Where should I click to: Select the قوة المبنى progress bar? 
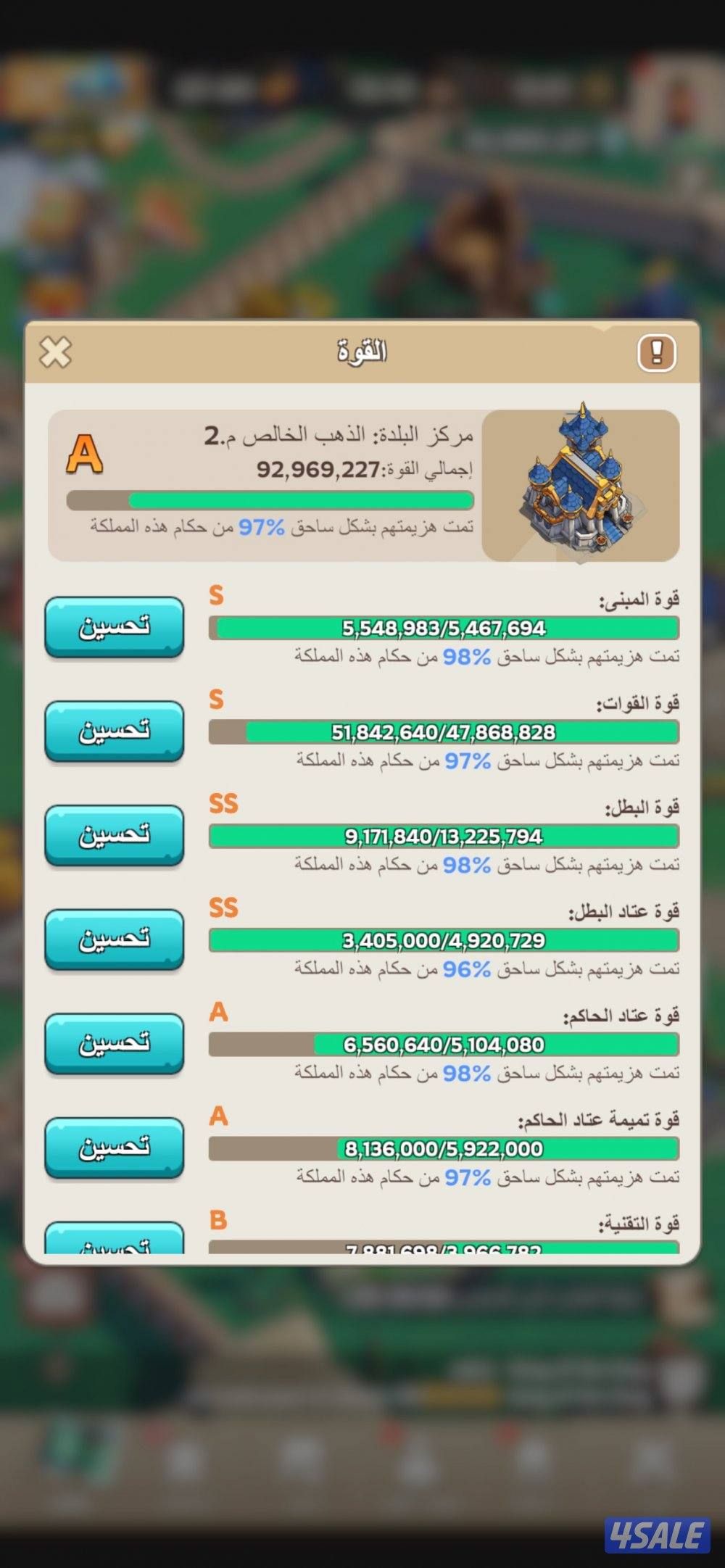(x=444, y=629)
